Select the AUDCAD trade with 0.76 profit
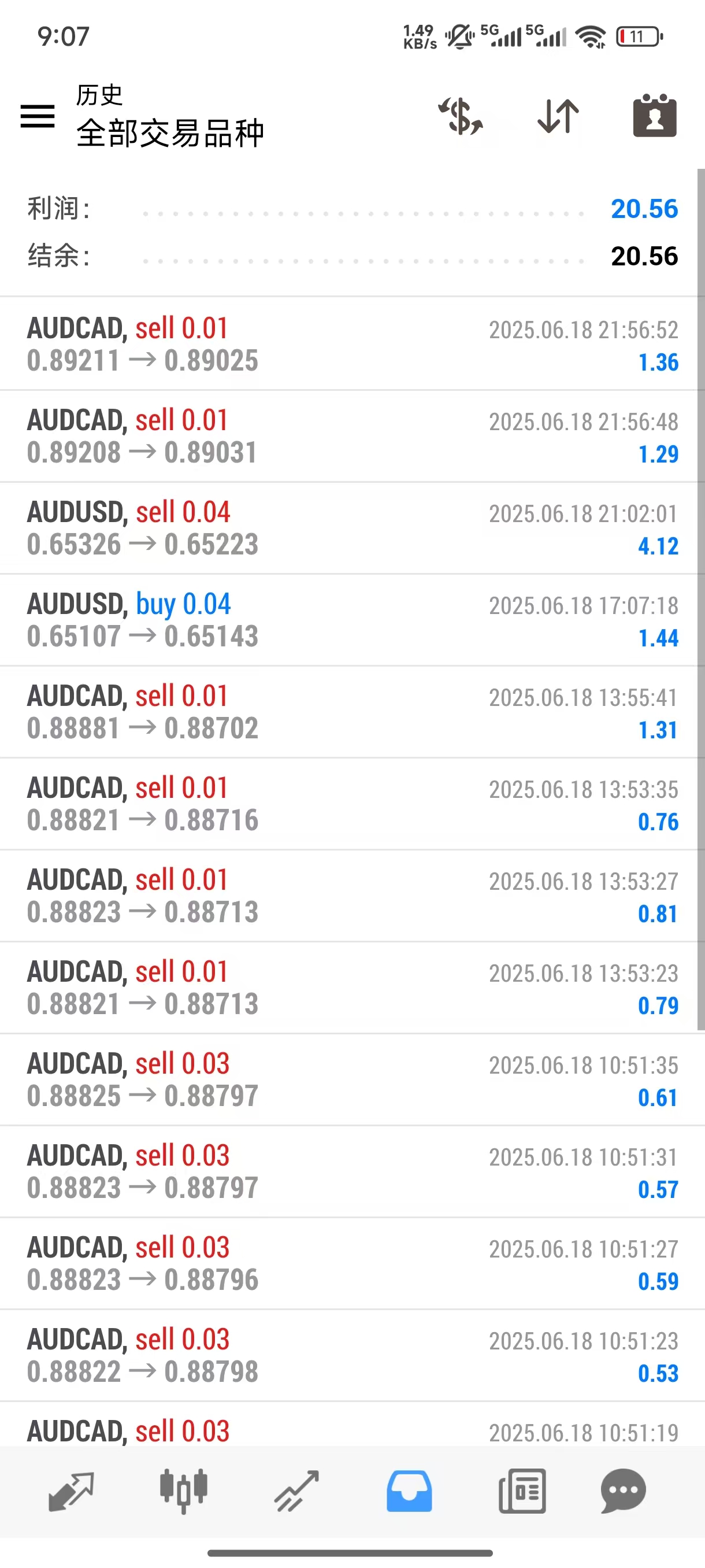This screenshot has height=1568, width=705. [x=351, y=804]
